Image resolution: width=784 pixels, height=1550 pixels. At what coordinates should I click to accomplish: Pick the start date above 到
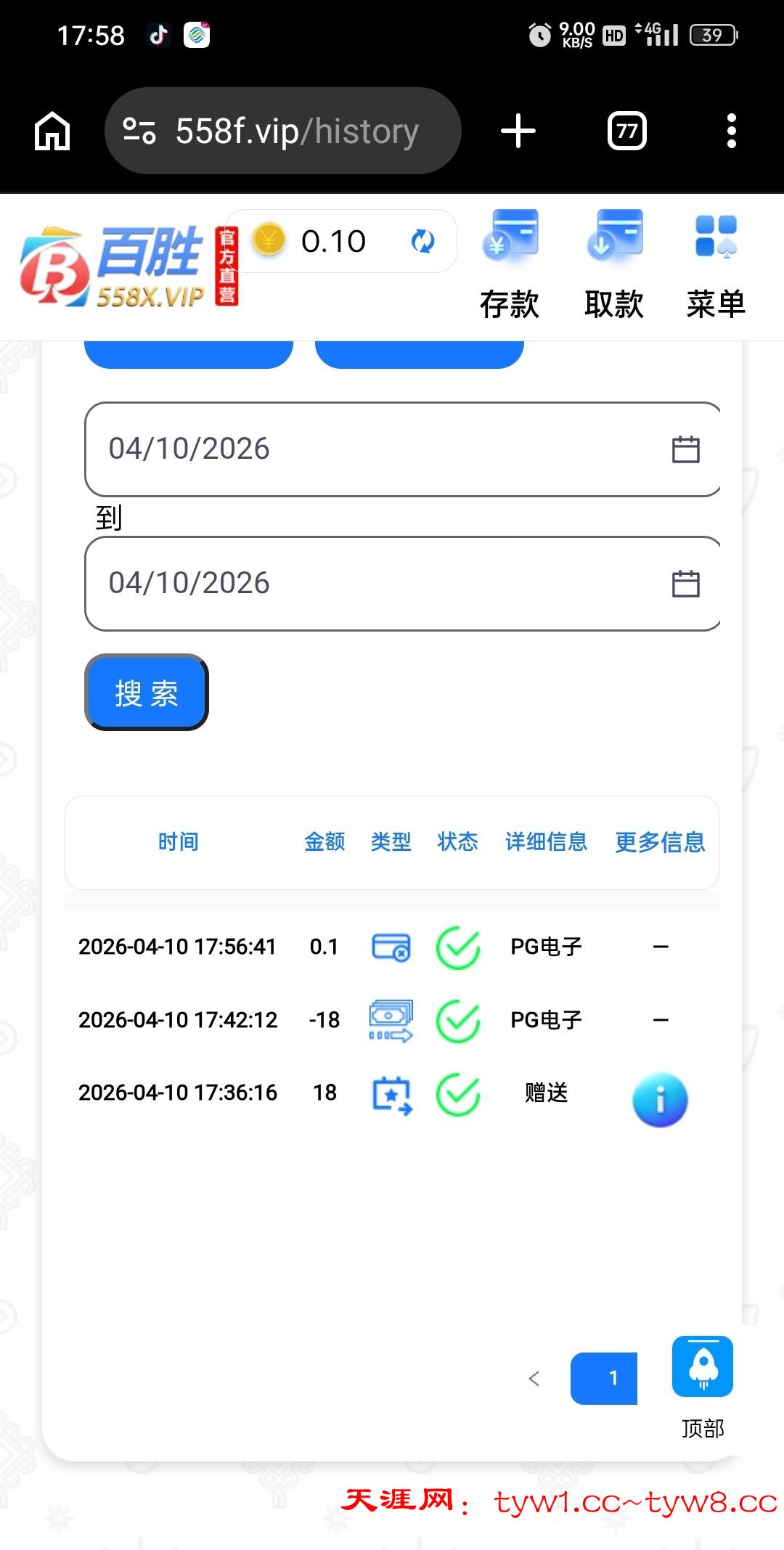tap(402, 449)
